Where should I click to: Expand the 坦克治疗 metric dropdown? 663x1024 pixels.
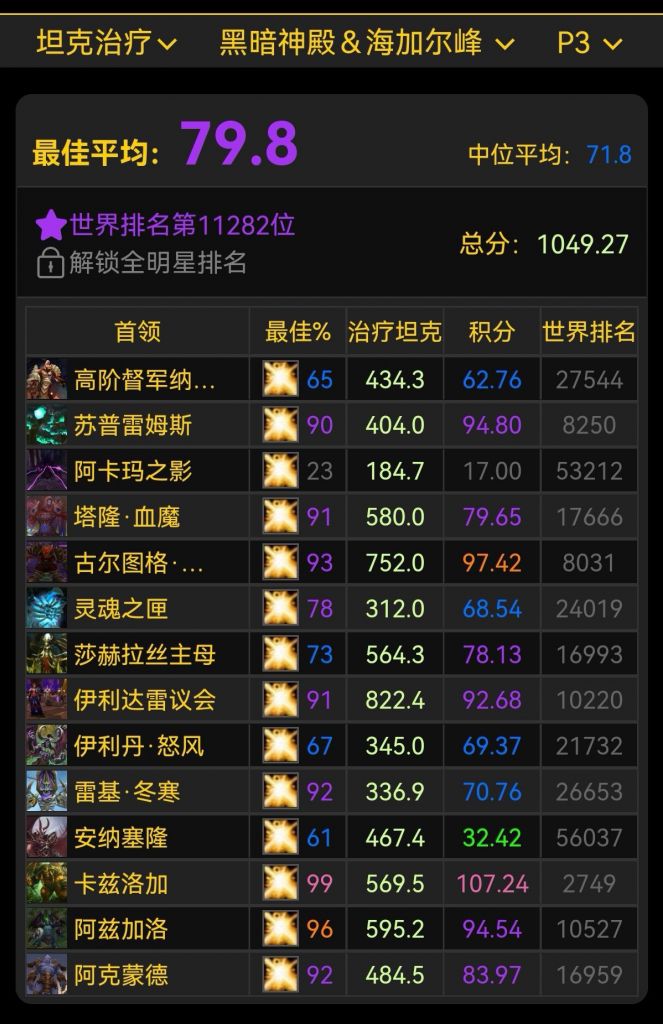click(x=106, y=43)
